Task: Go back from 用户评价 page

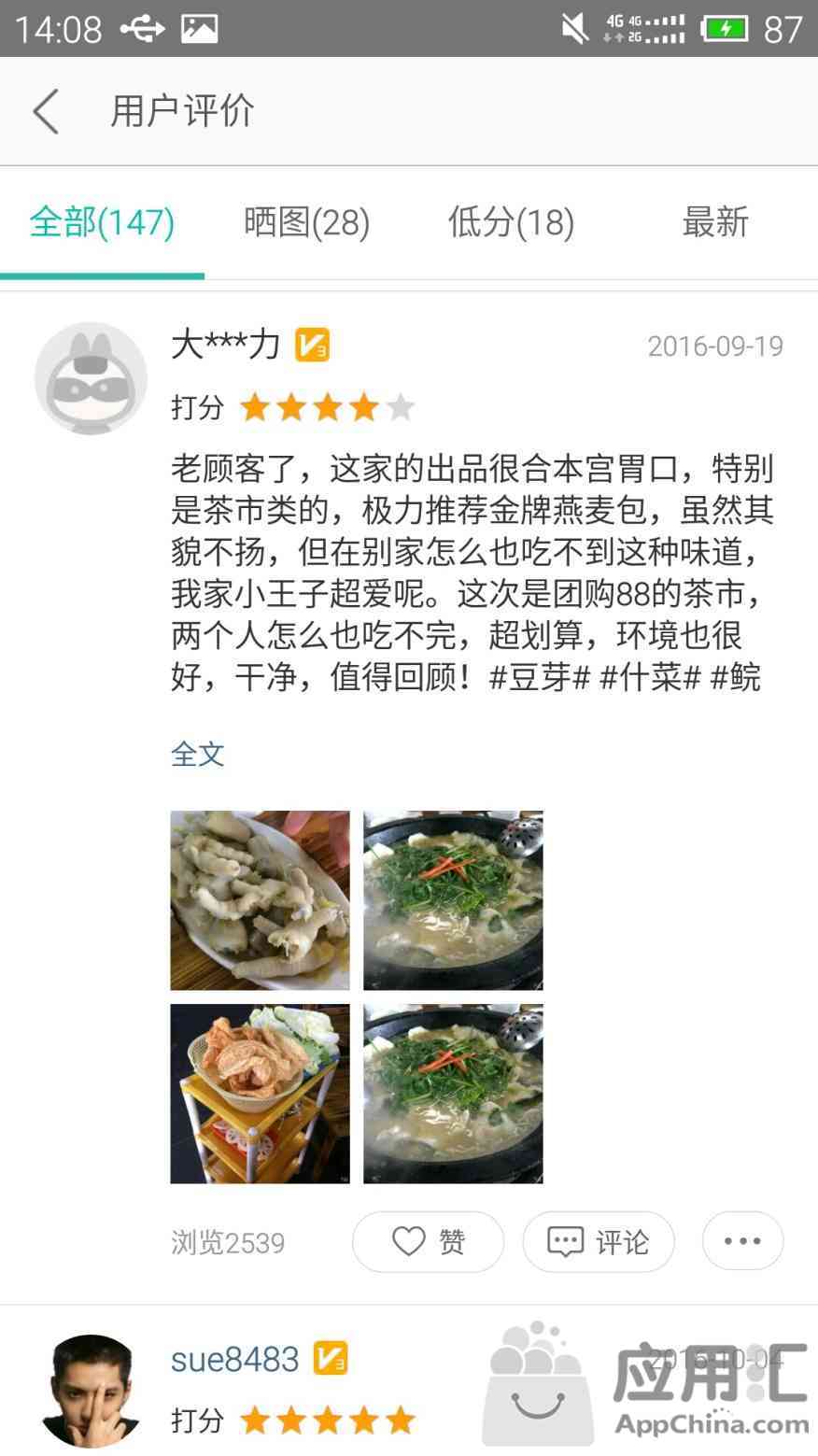Action: 47,112
